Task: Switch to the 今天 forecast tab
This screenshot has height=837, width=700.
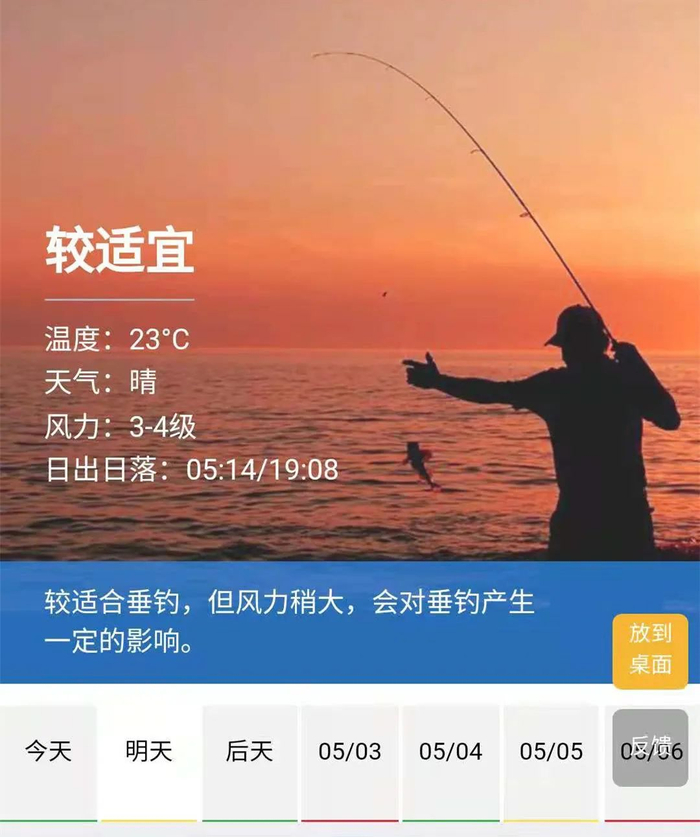Action: coord(48,751)
